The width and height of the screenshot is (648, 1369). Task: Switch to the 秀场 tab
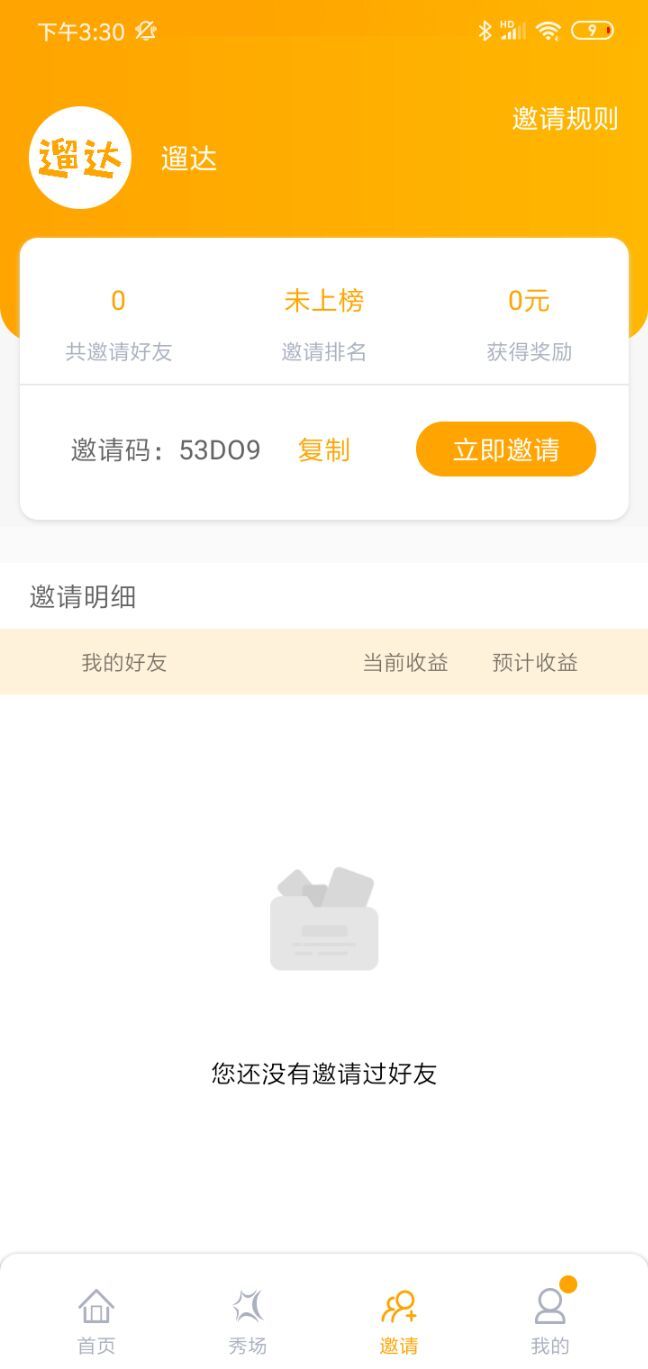pyautogui.click(x=248, y=1320)
